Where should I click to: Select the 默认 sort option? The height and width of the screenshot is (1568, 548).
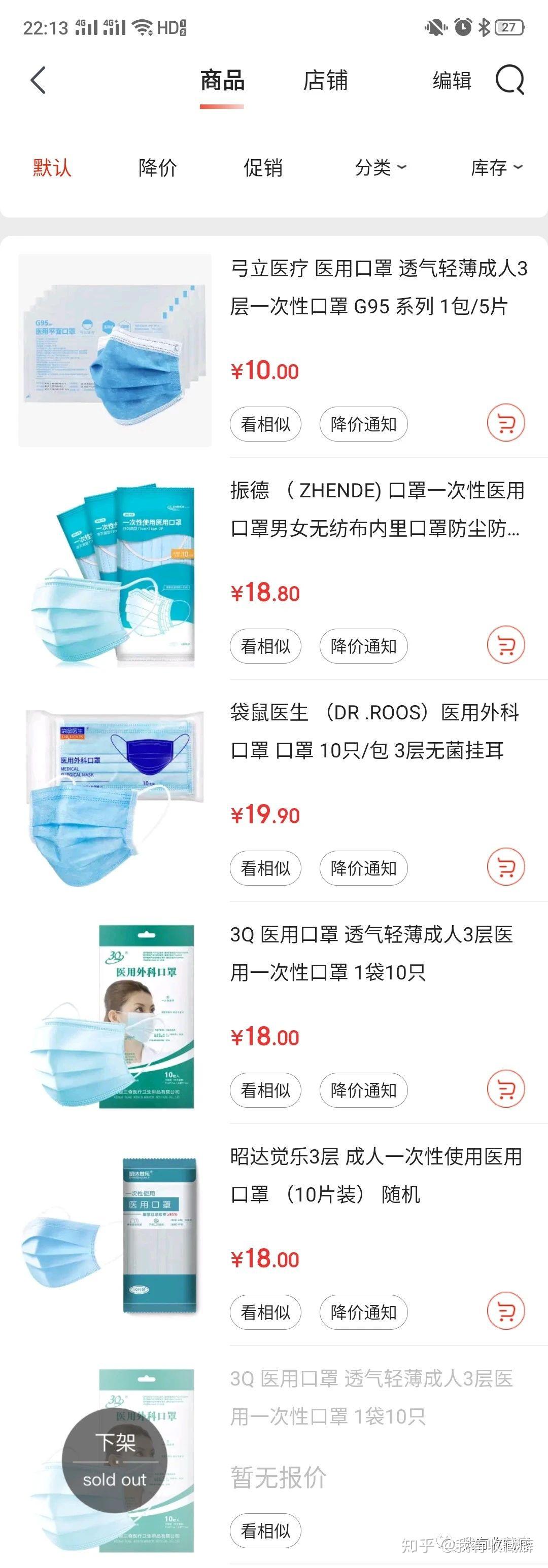(x=52, y=167)
